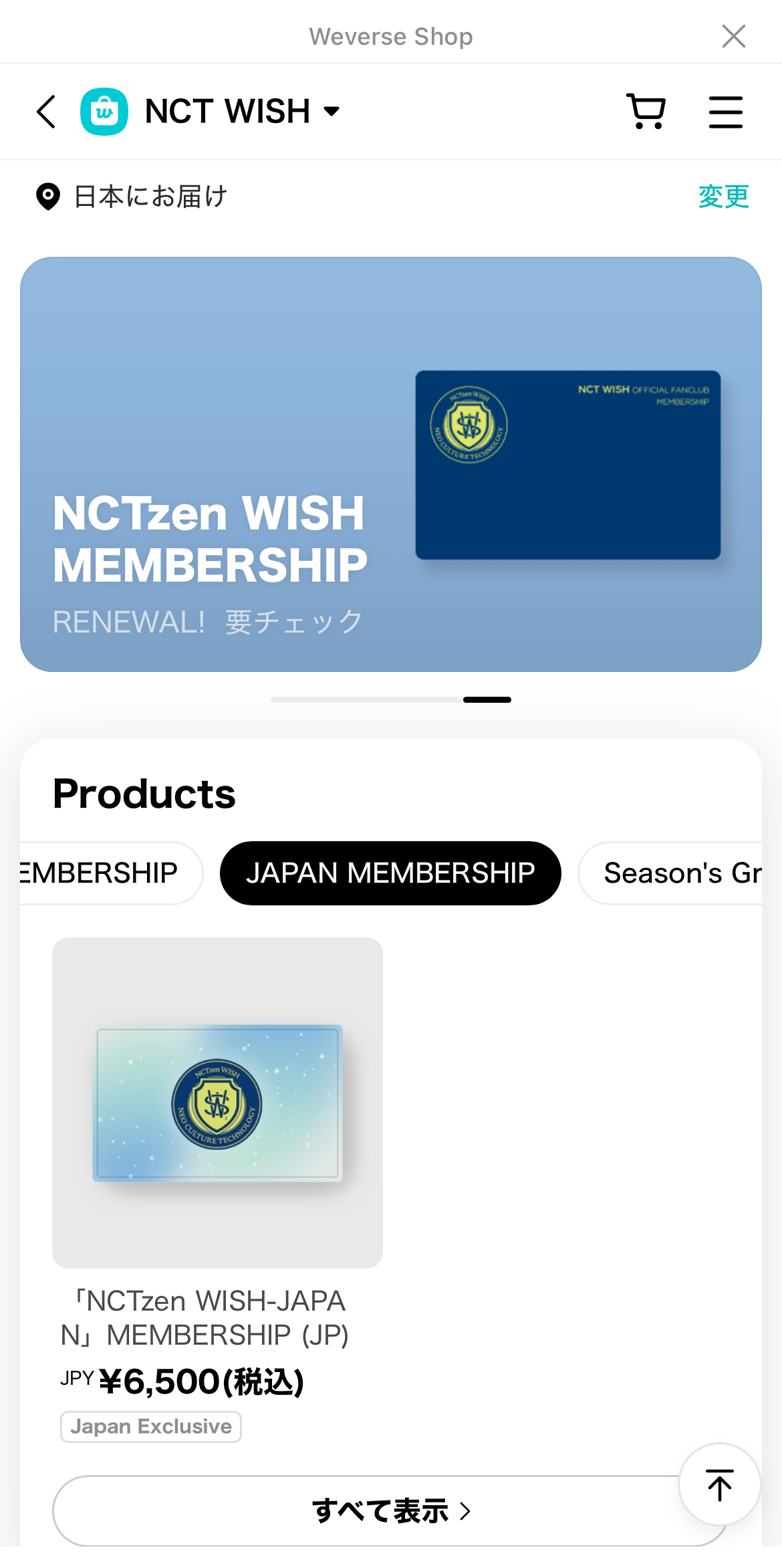The width and height of the screenshot is (782, 1568).
Task: Tap the すべて表示 show all button
Action: (391, 1510)
